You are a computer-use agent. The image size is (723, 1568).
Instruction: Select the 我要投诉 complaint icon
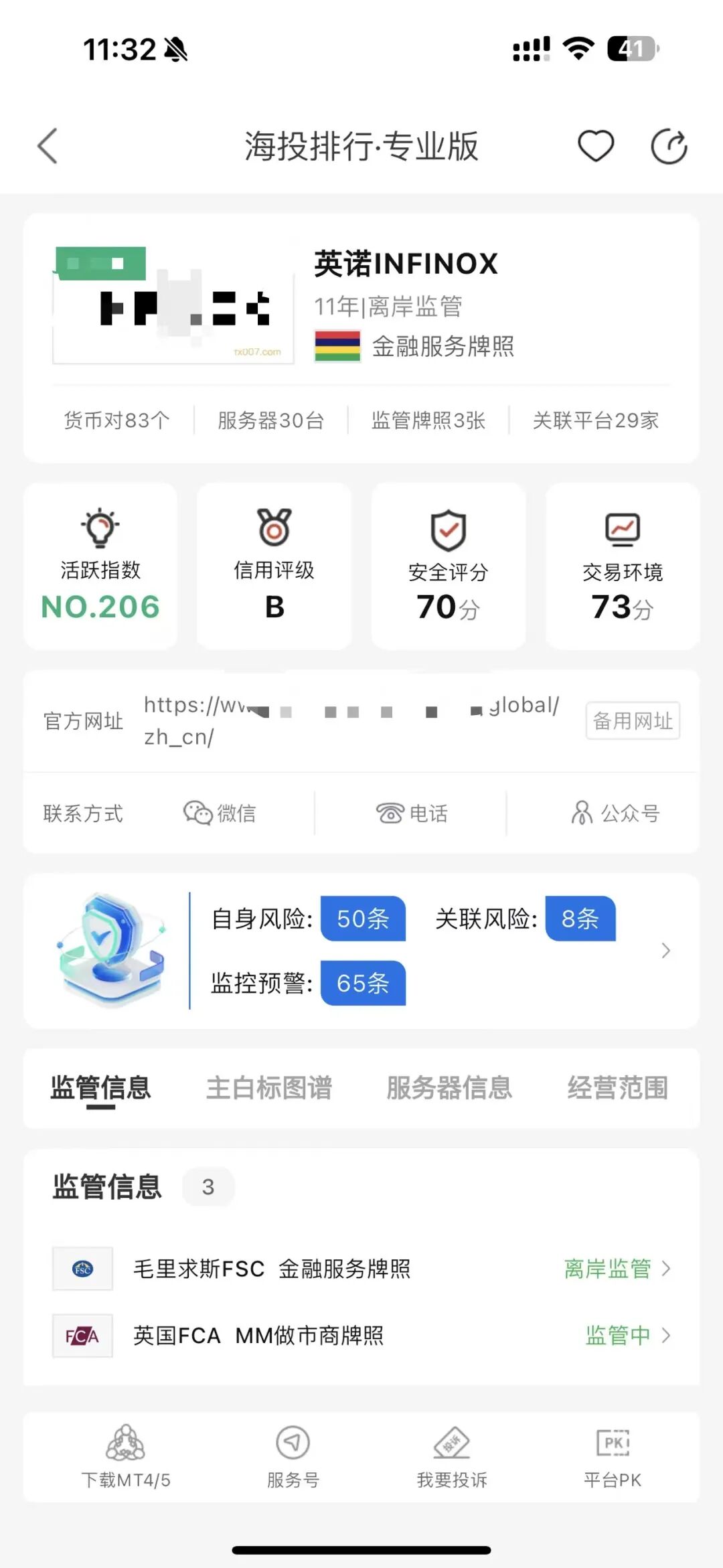click(x=452, y=1443)
